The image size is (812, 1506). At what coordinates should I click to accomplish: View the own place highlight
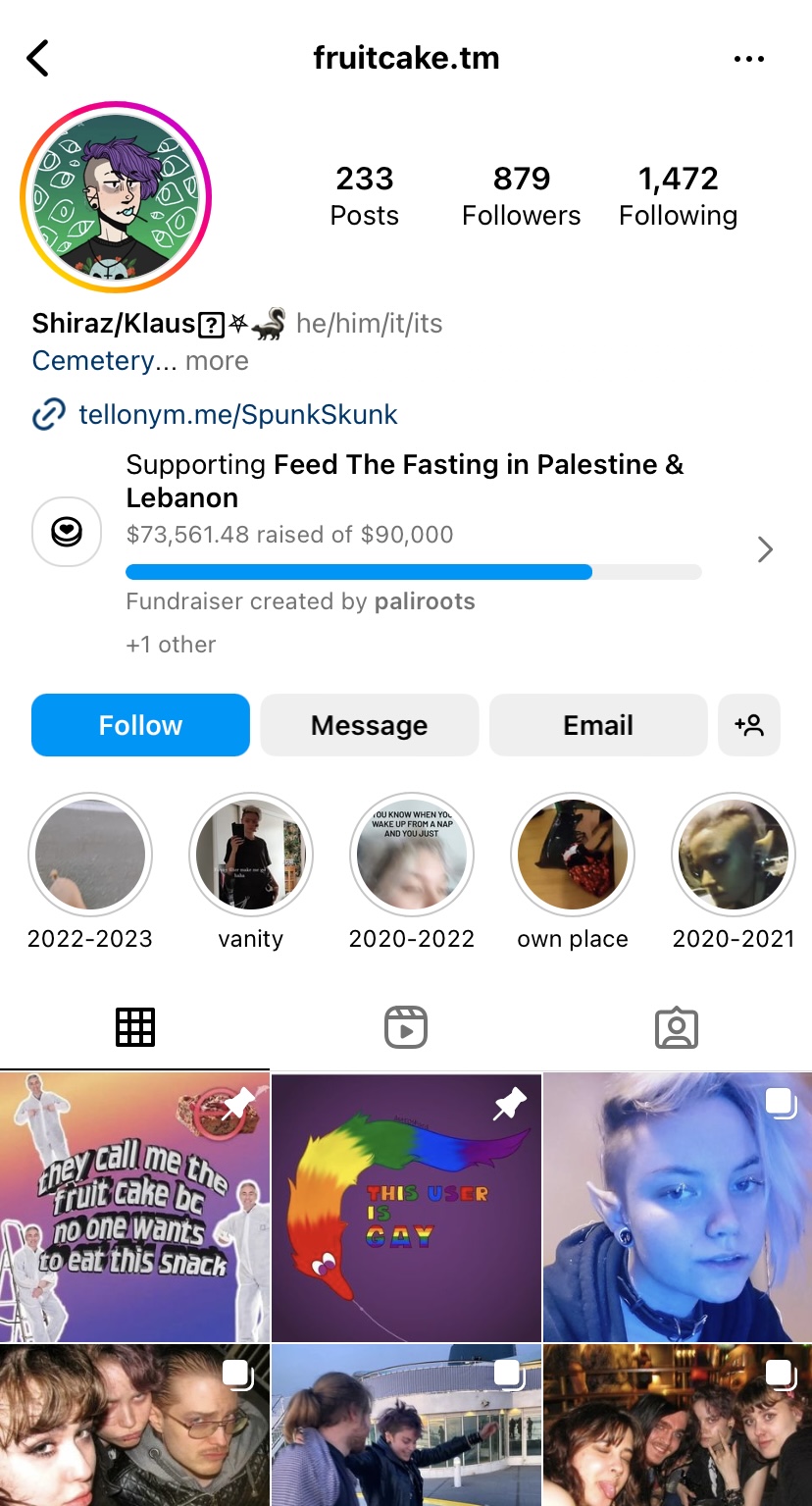(573, 855)
